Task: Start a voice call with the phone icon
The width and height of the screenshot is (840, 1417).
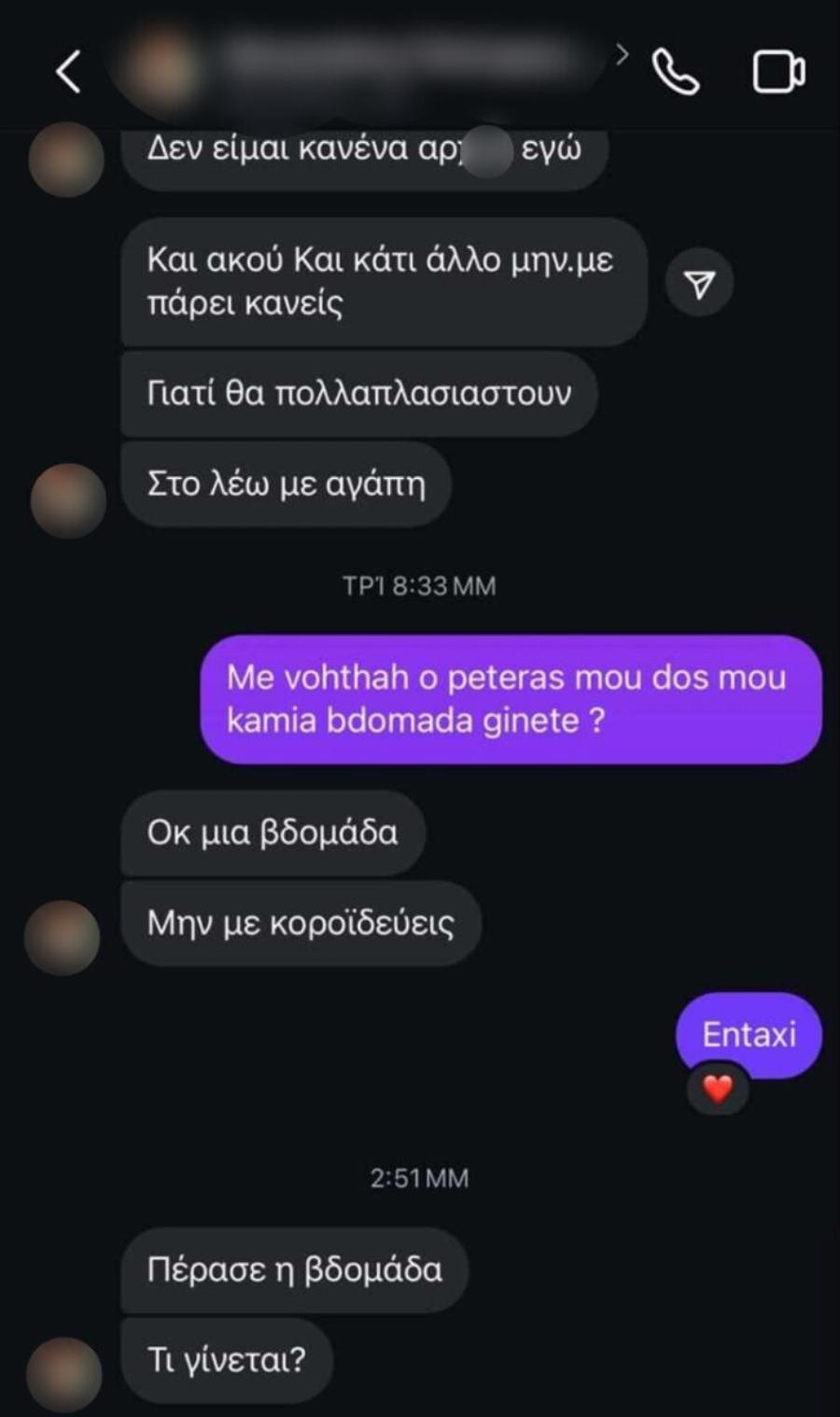Action: (675, 70)
